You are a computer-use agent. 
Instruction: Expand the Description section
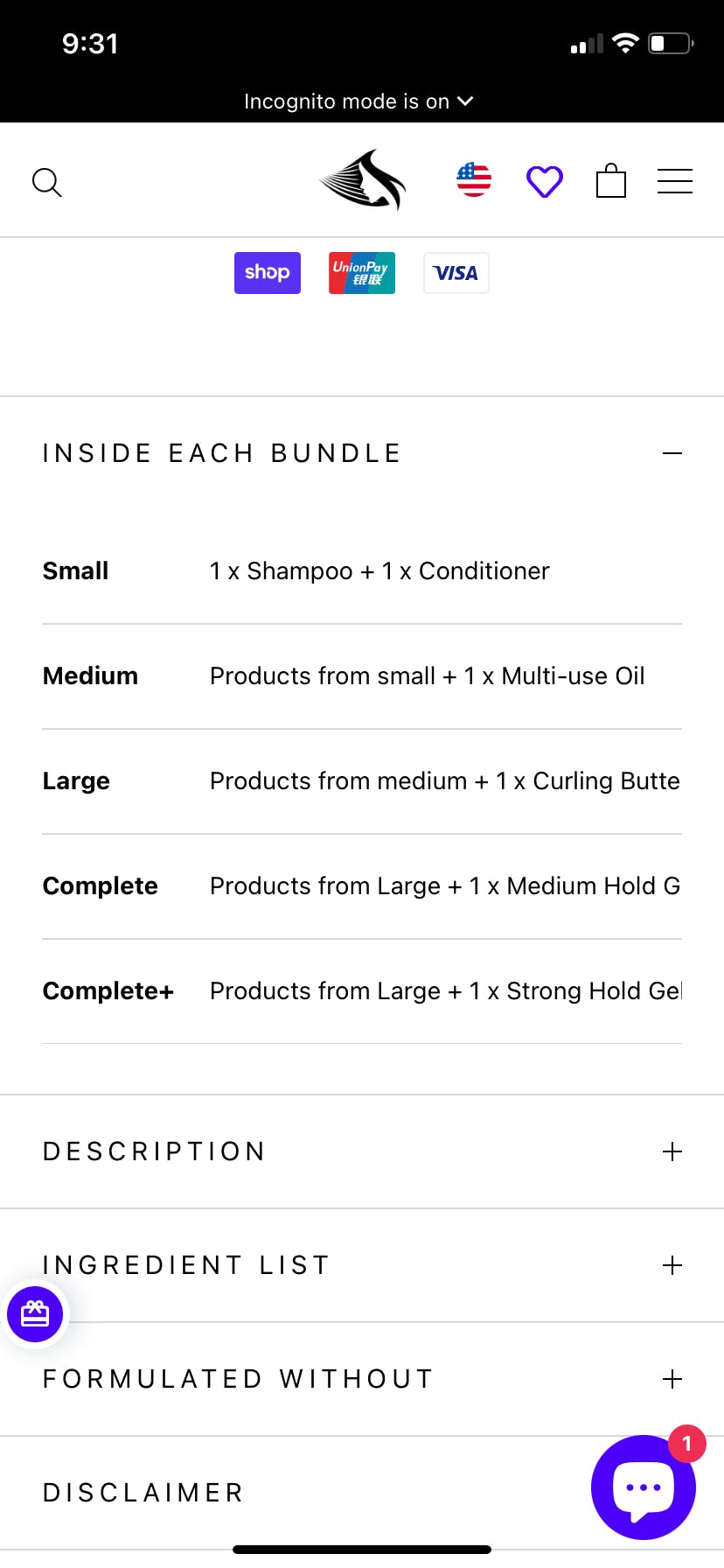tap(672, 1151)
